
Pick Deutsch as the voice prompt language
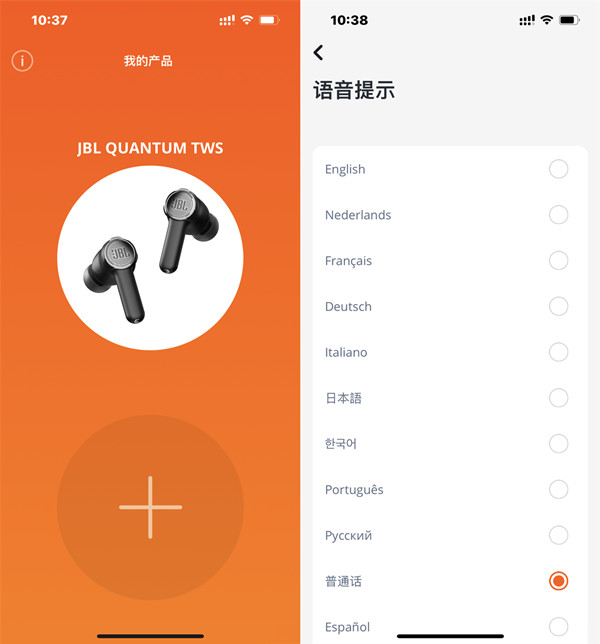click(x=558, y=307)
